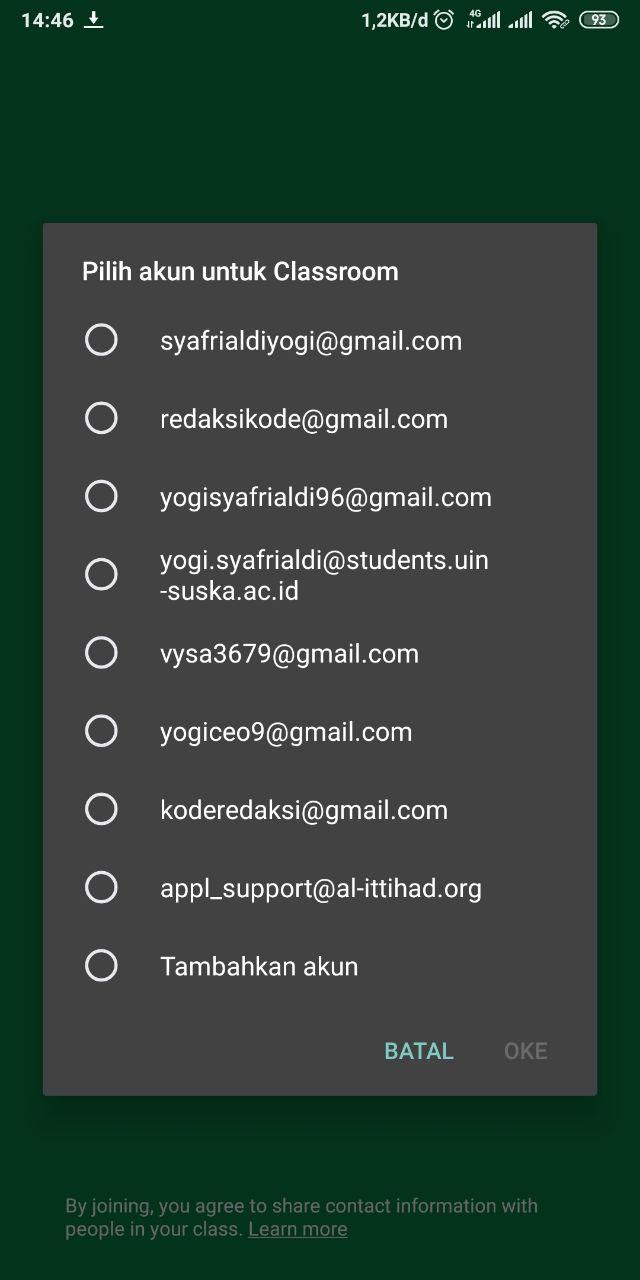Select appl_support@al-ittihad.org account
The height and width of the screenshot is (1280, 640).
pos(320,887)
